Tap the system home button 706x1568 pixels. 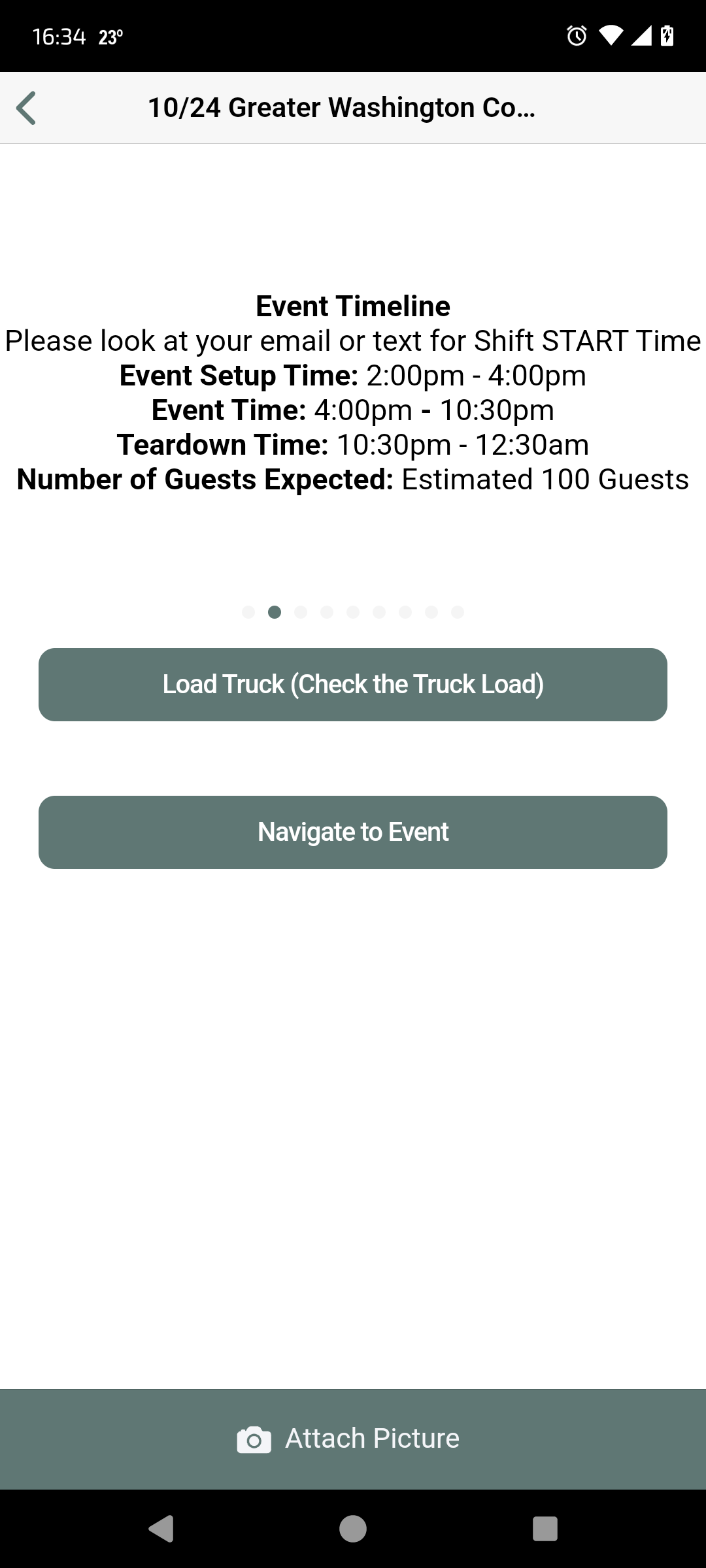(x=353, y=1529)
